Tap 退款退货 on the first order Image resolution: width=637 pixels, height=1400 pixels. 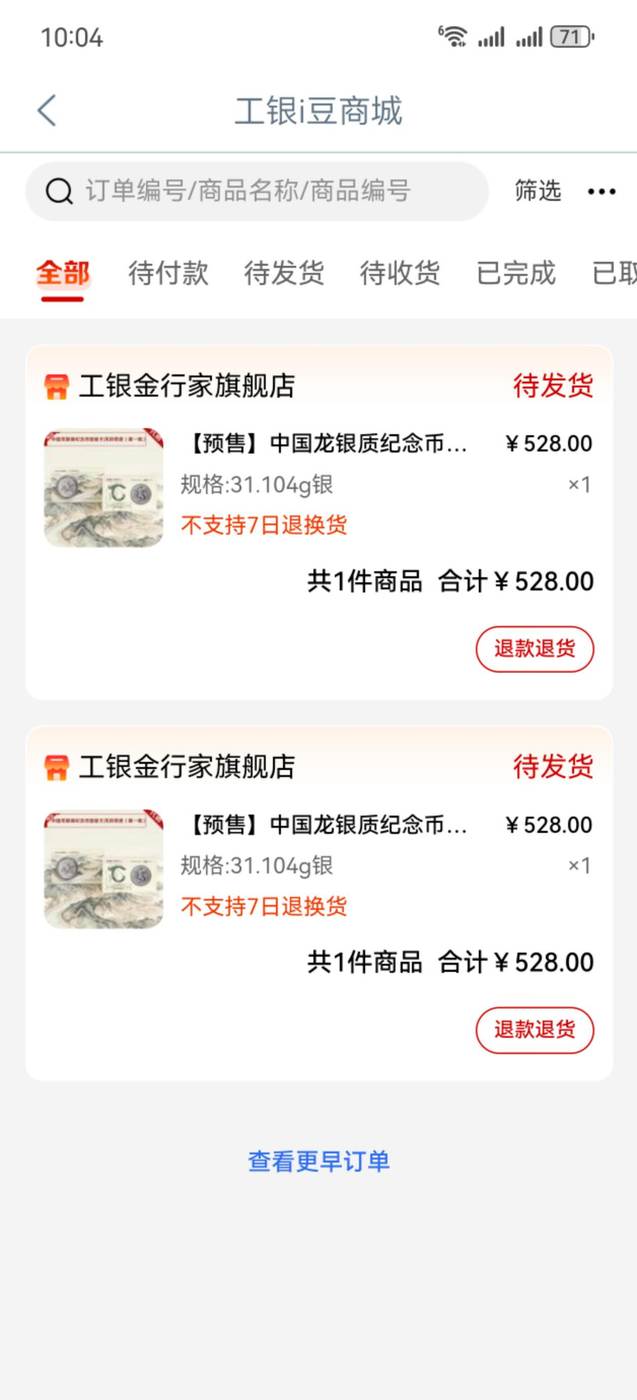tap(534, 649)
